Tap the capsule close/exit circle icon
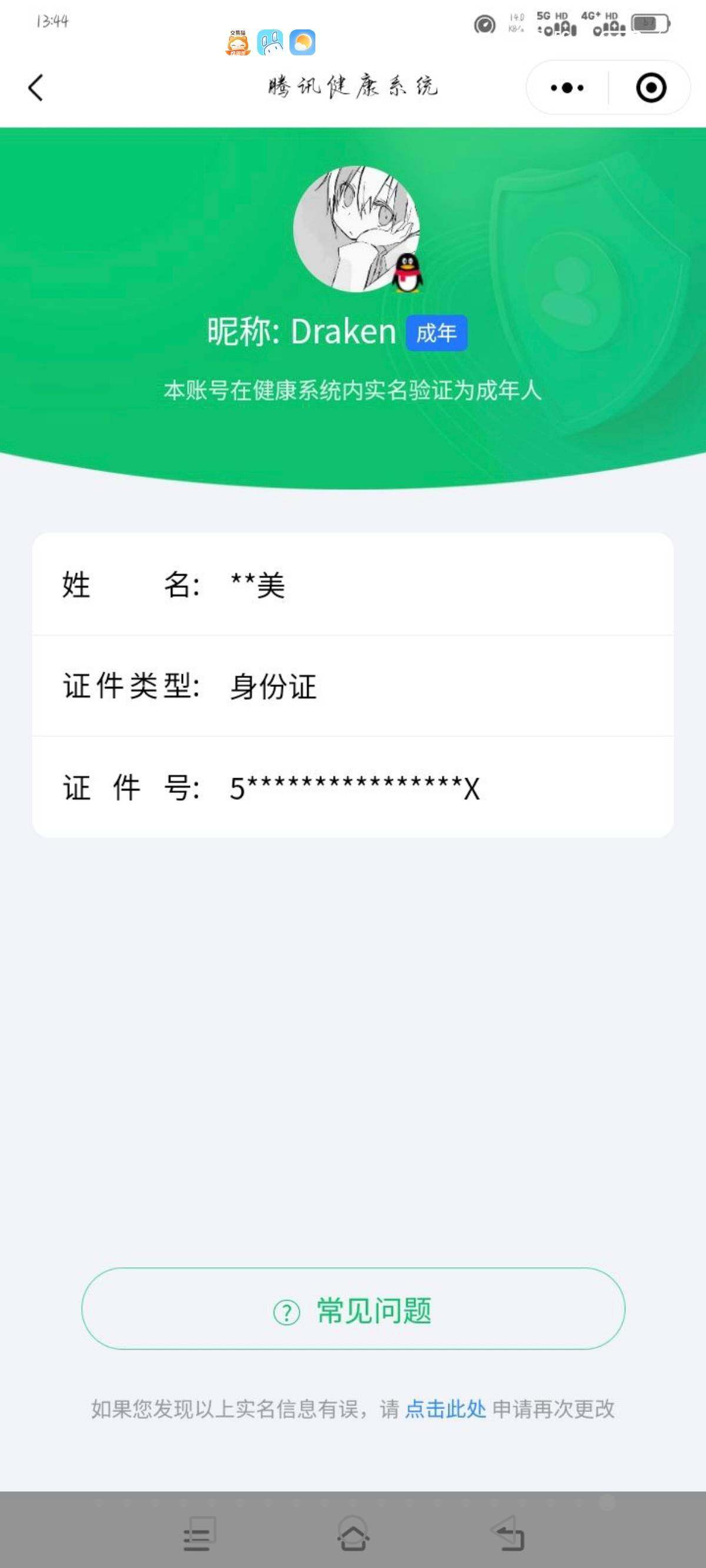 [651, 87]
